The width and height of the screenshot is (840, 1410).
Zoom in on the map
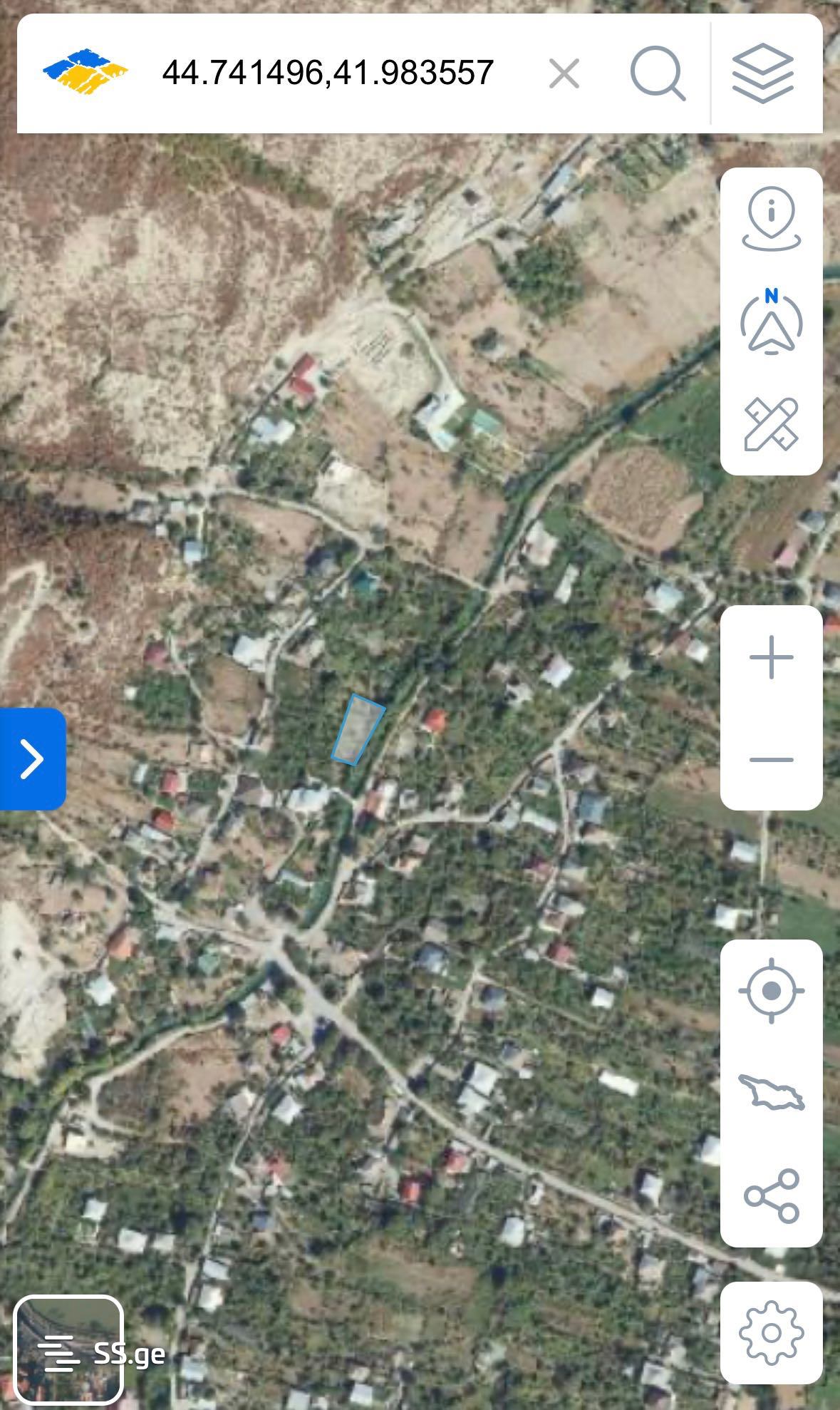click(772, 657)
